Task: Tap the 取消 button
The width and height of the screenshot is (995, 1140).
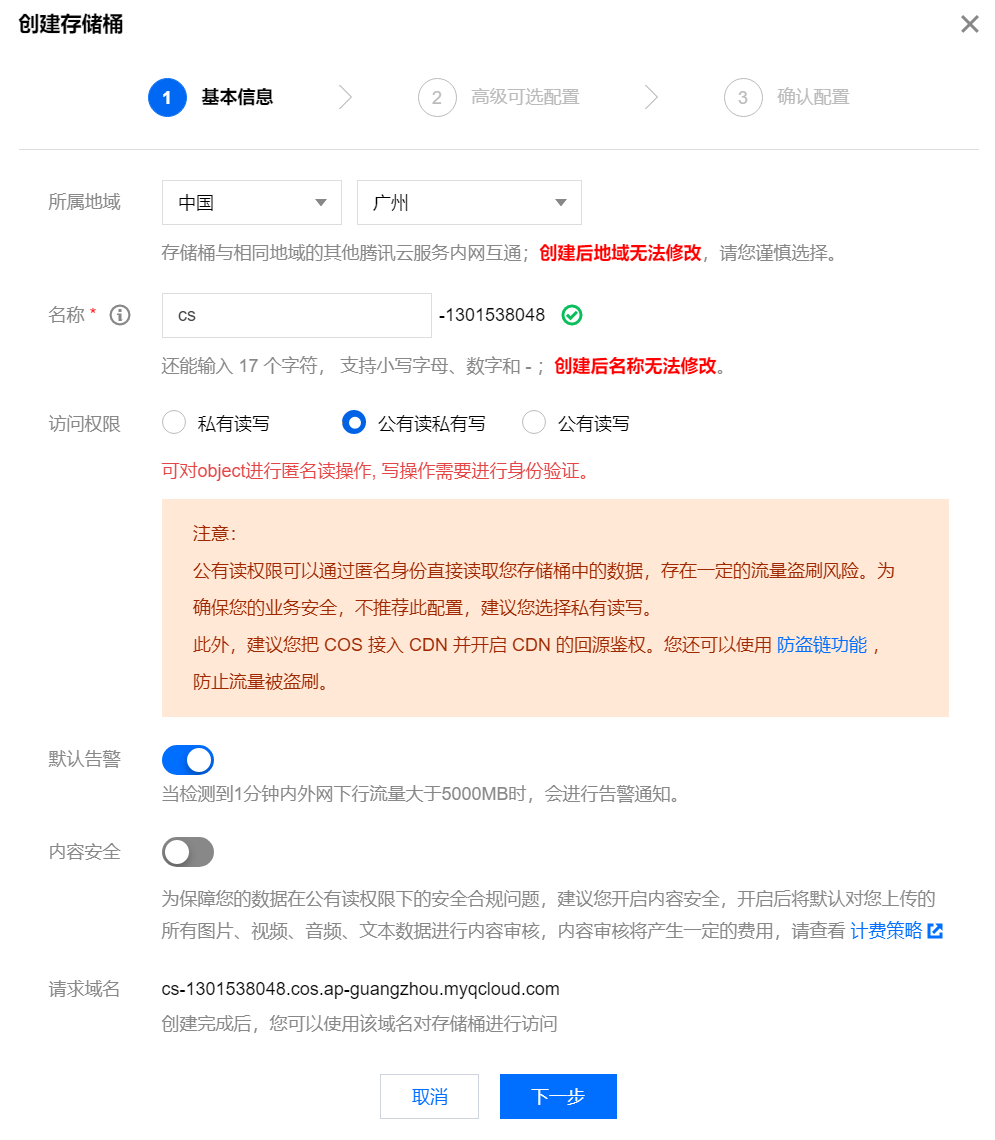Action: (429, 1096)
